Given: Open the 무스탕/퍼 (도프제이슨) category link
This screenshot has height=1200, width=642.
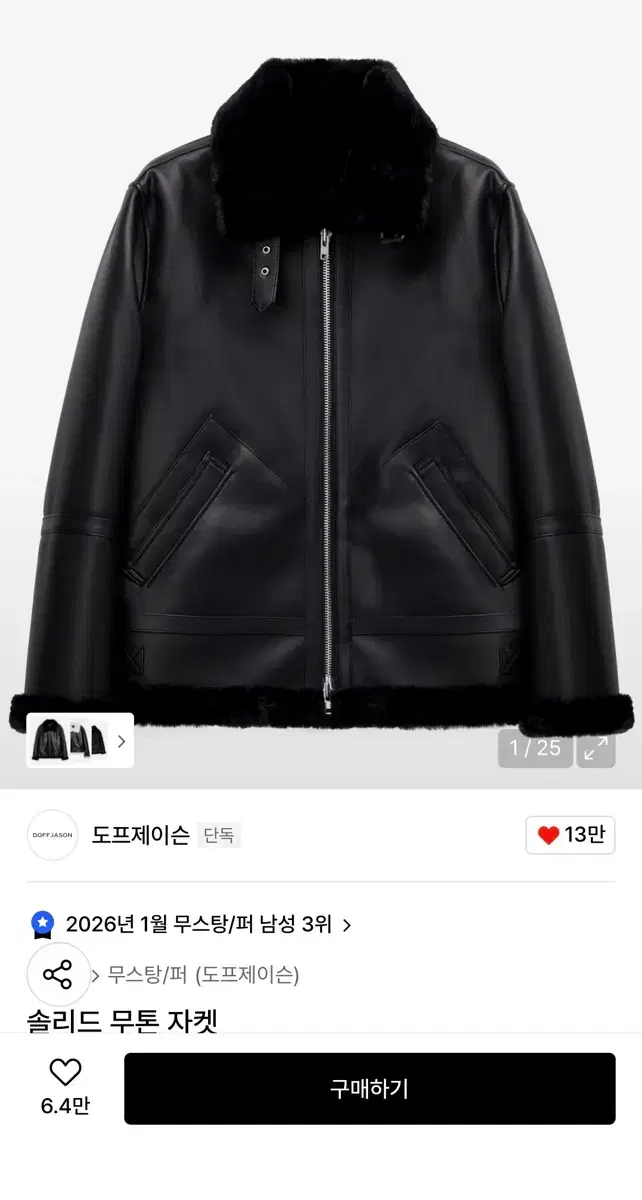Looking at the screenshot, I should point(203,974).
